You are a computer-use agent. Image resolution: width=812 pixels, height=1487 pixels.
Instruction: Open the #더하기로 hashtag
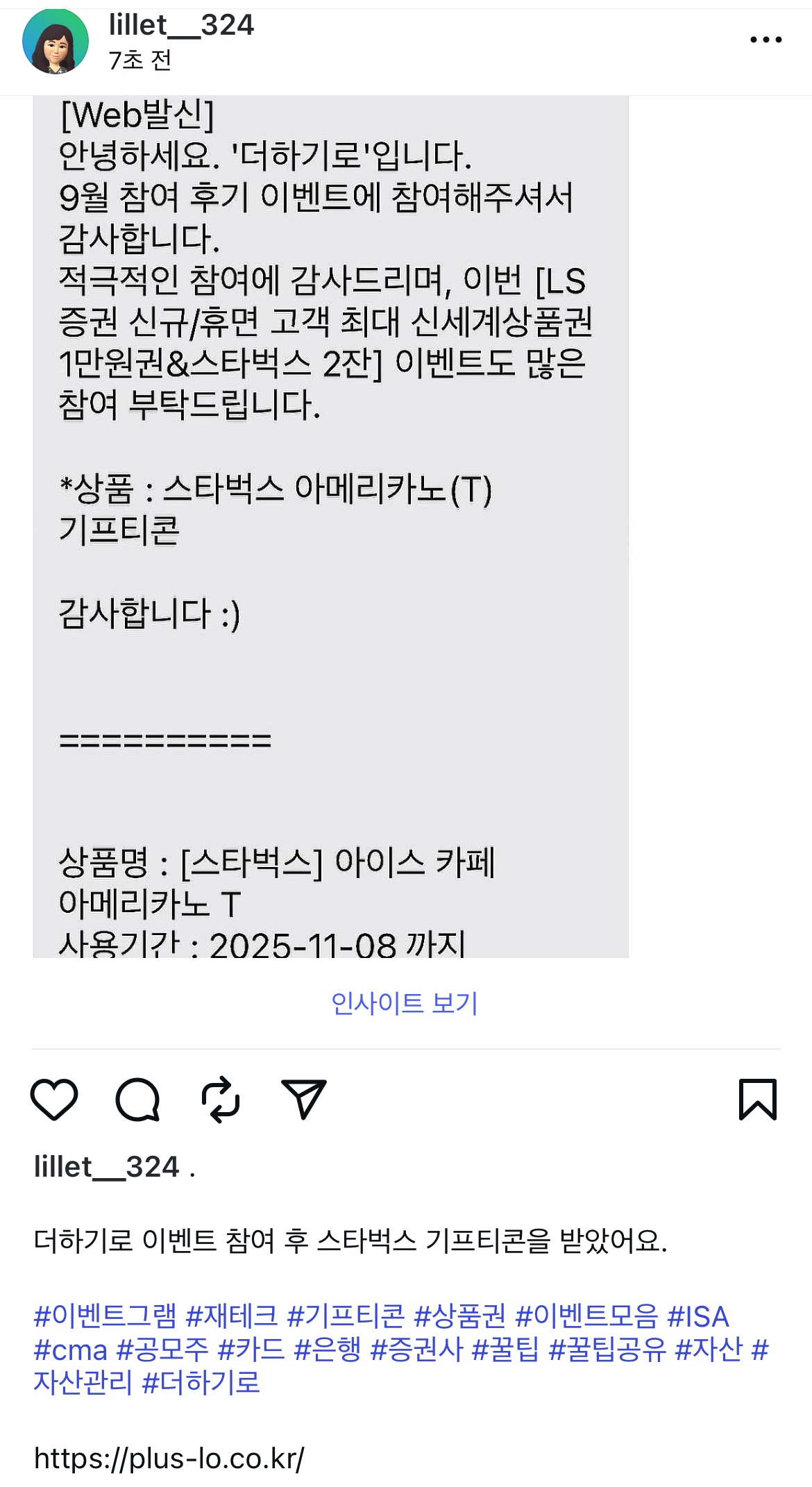pyautogui.click(x=201, y=1383)
